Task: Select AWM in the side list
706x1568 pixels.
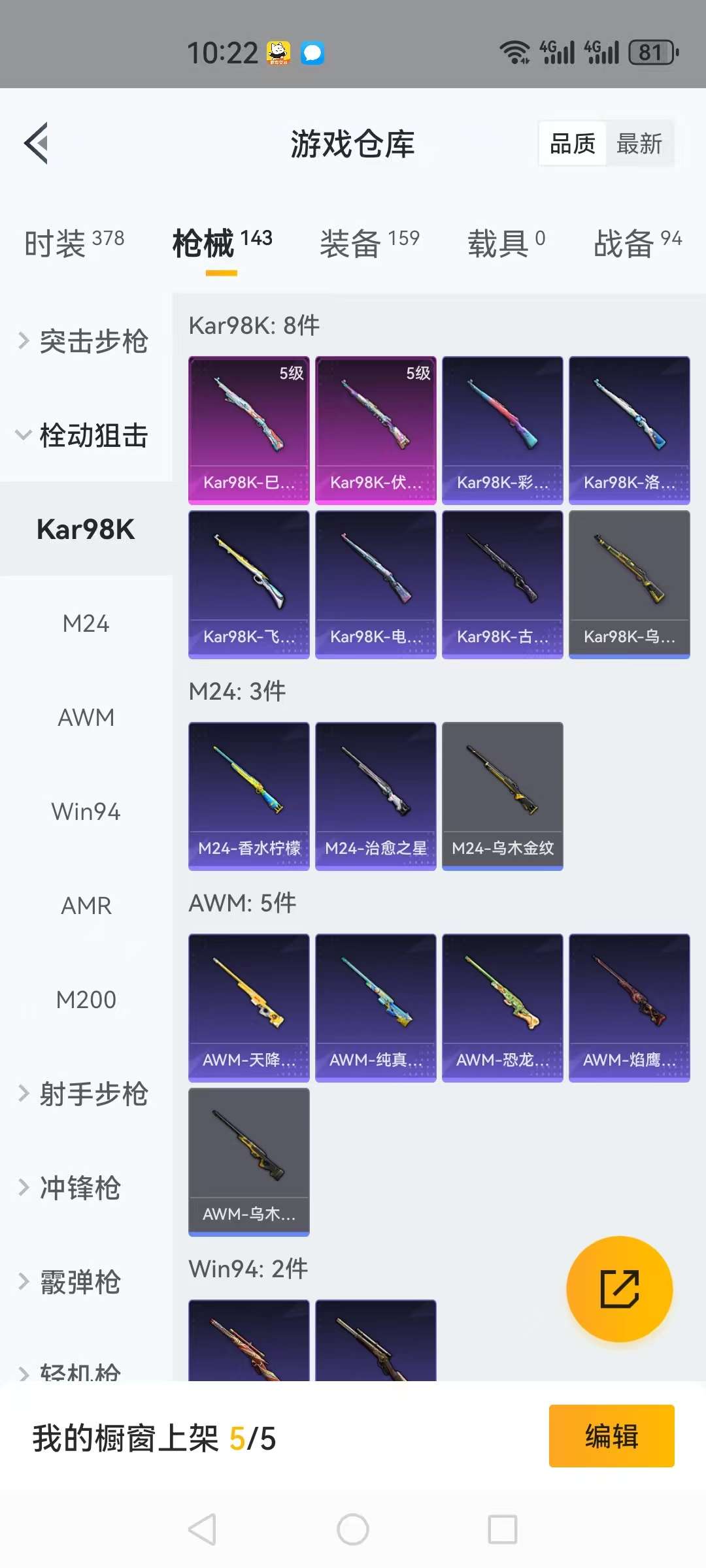Action: pyautogui.click(x=86, y=717)
